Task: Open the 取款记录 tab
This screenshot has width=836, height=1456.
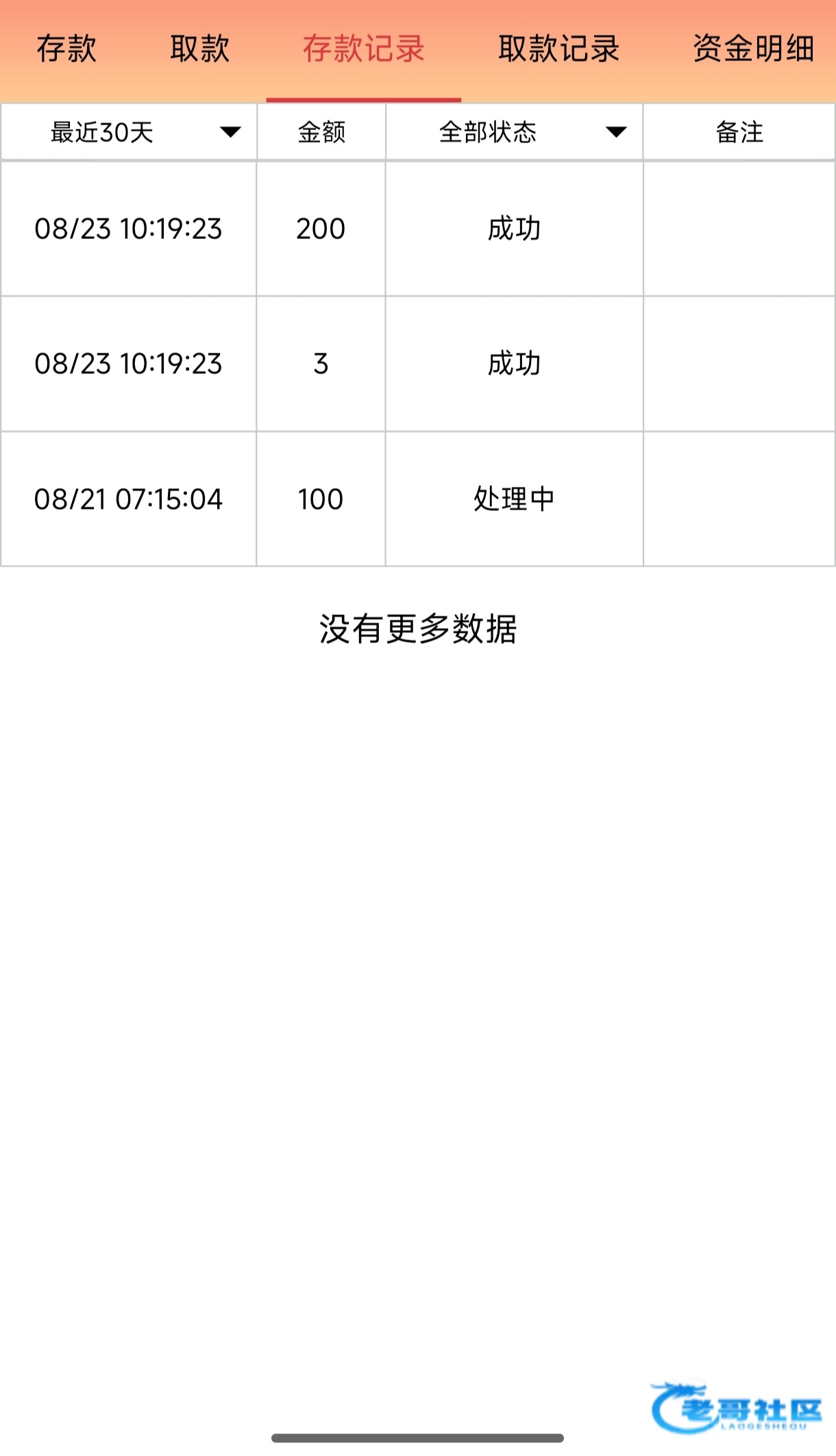Action: (558, 49)
